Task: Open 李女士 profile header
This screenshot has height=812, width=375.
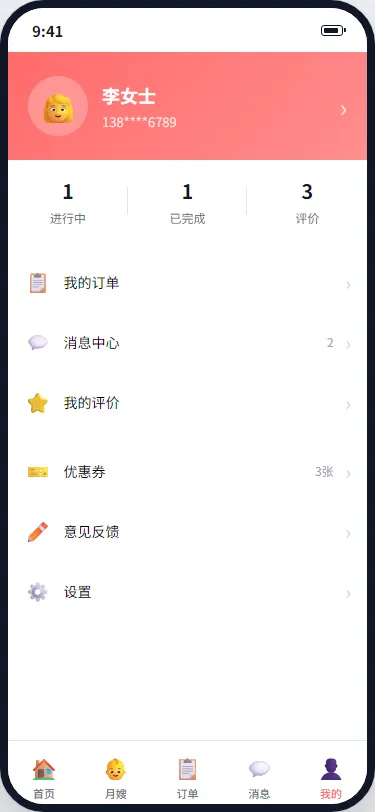Action: click(188, 106)
